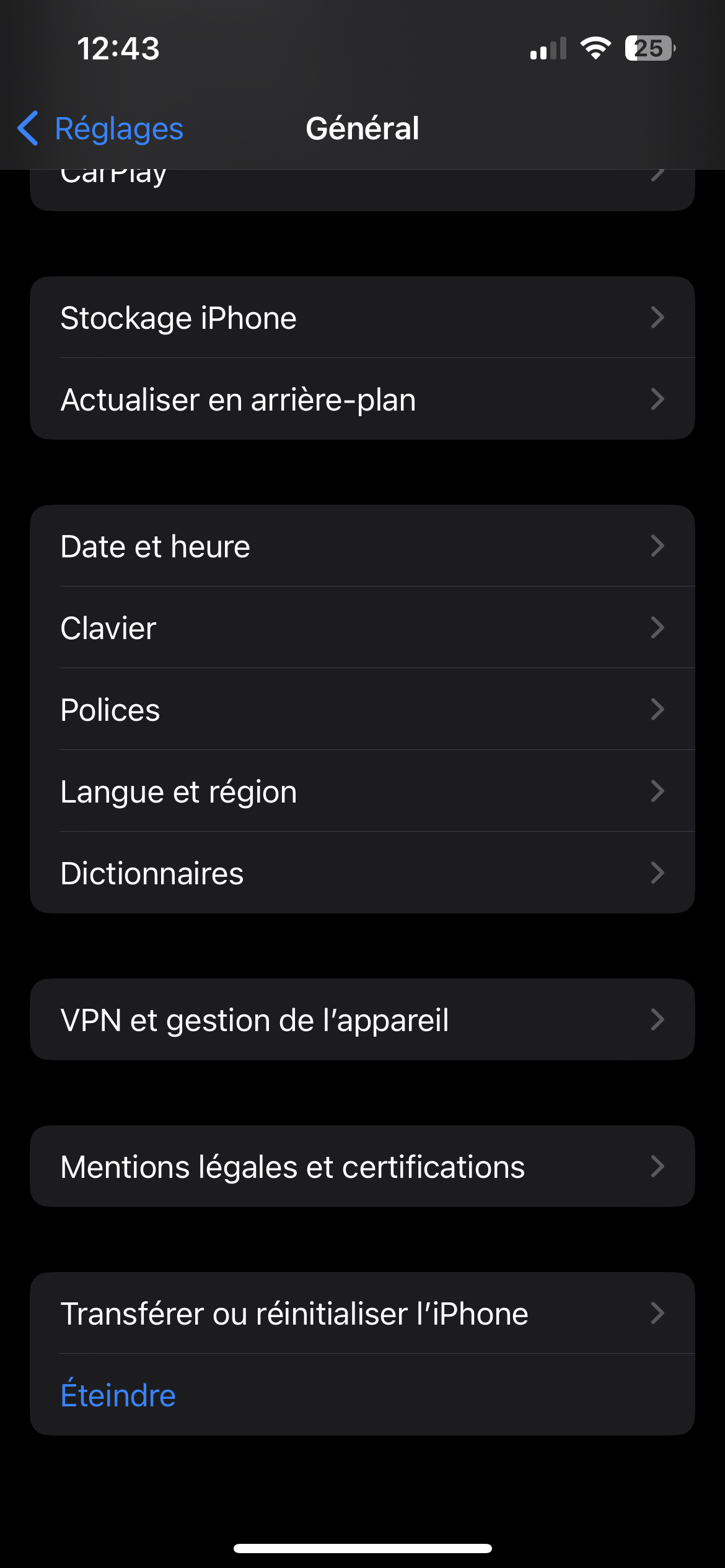Tap the back chevron next to Réglages
The image size is (725, 1568).
coord(28,128)
